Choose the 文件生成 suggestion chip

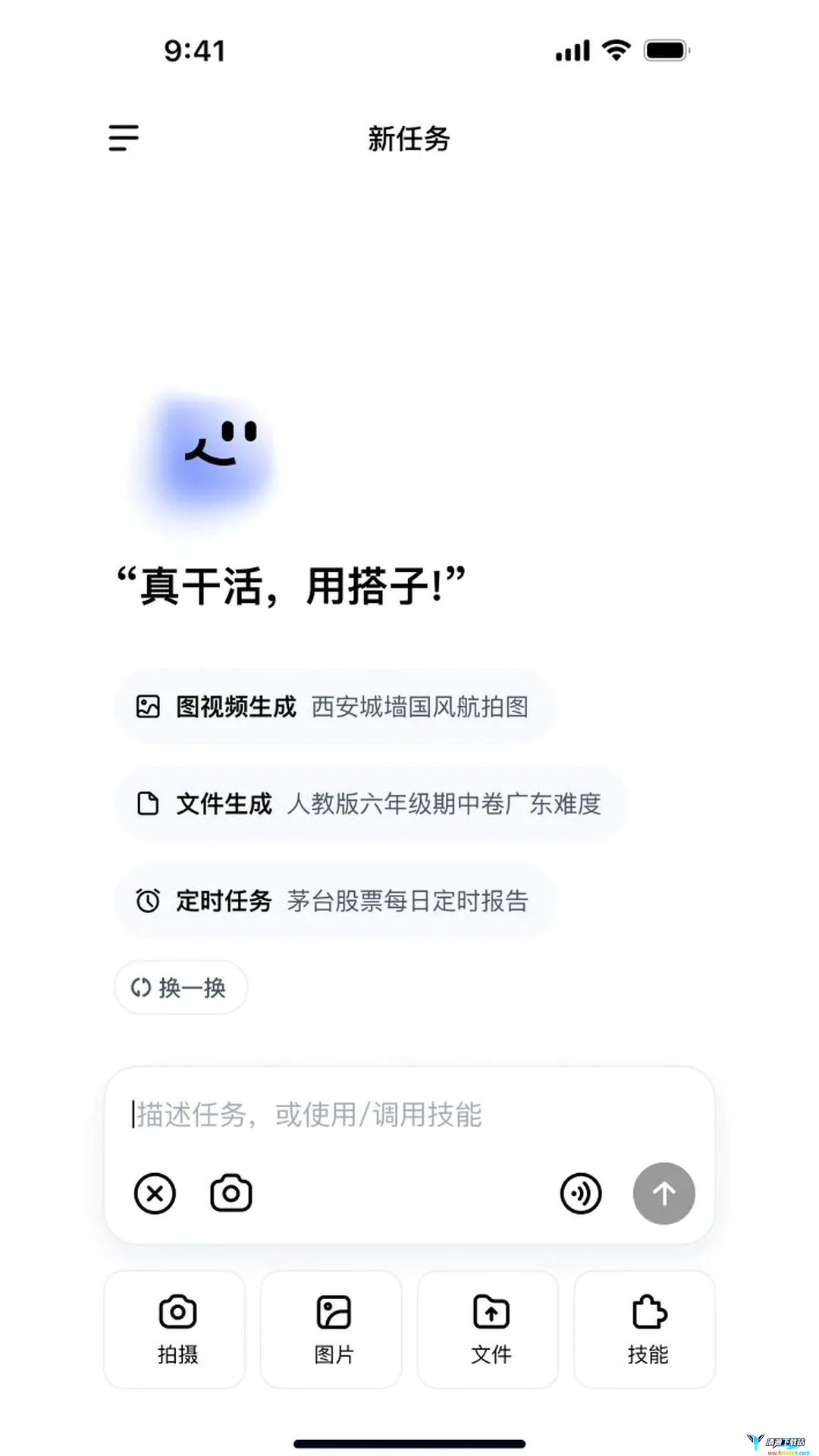[371, 804]
